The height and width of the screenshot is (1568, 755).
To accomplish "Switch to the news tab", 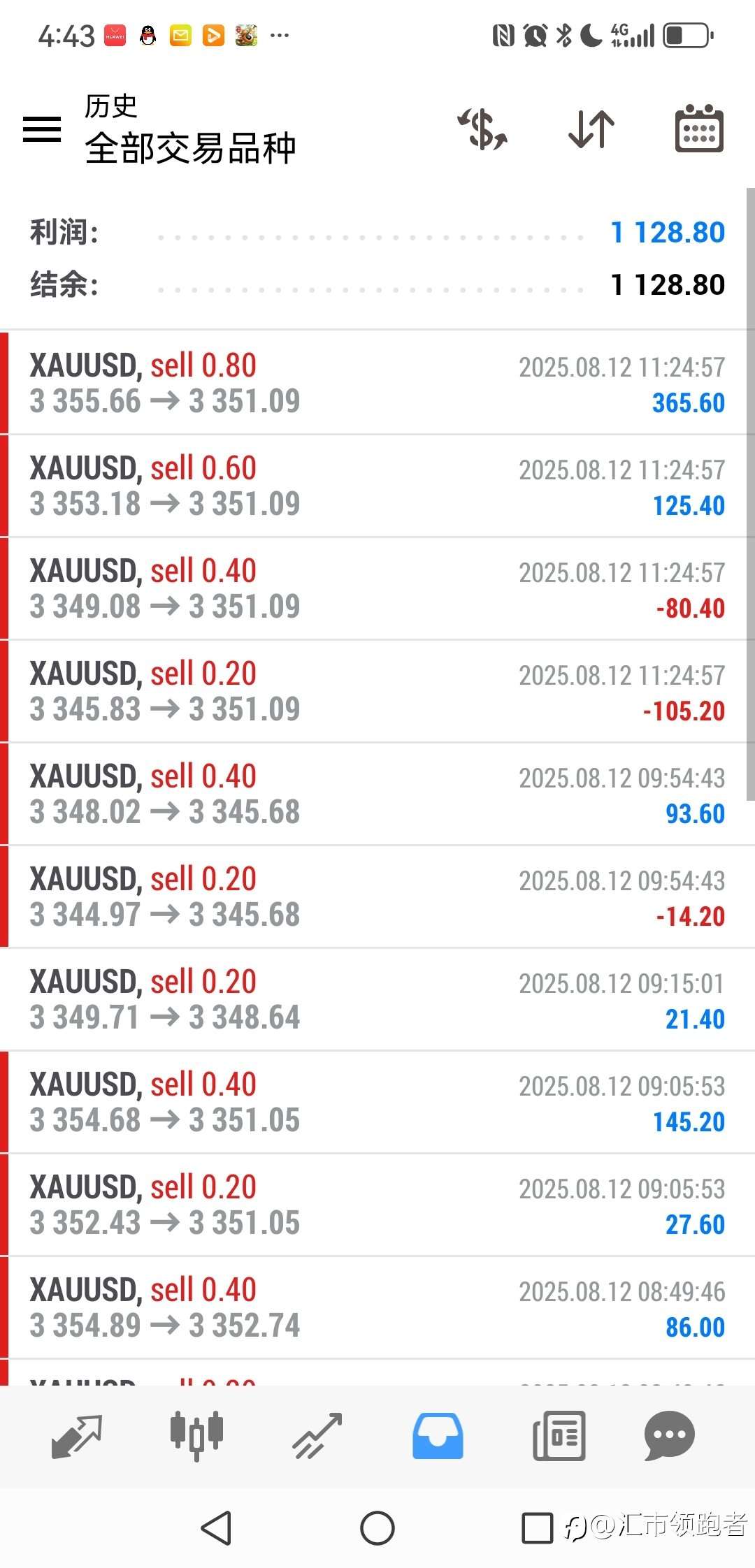I will click(558, 1436).
